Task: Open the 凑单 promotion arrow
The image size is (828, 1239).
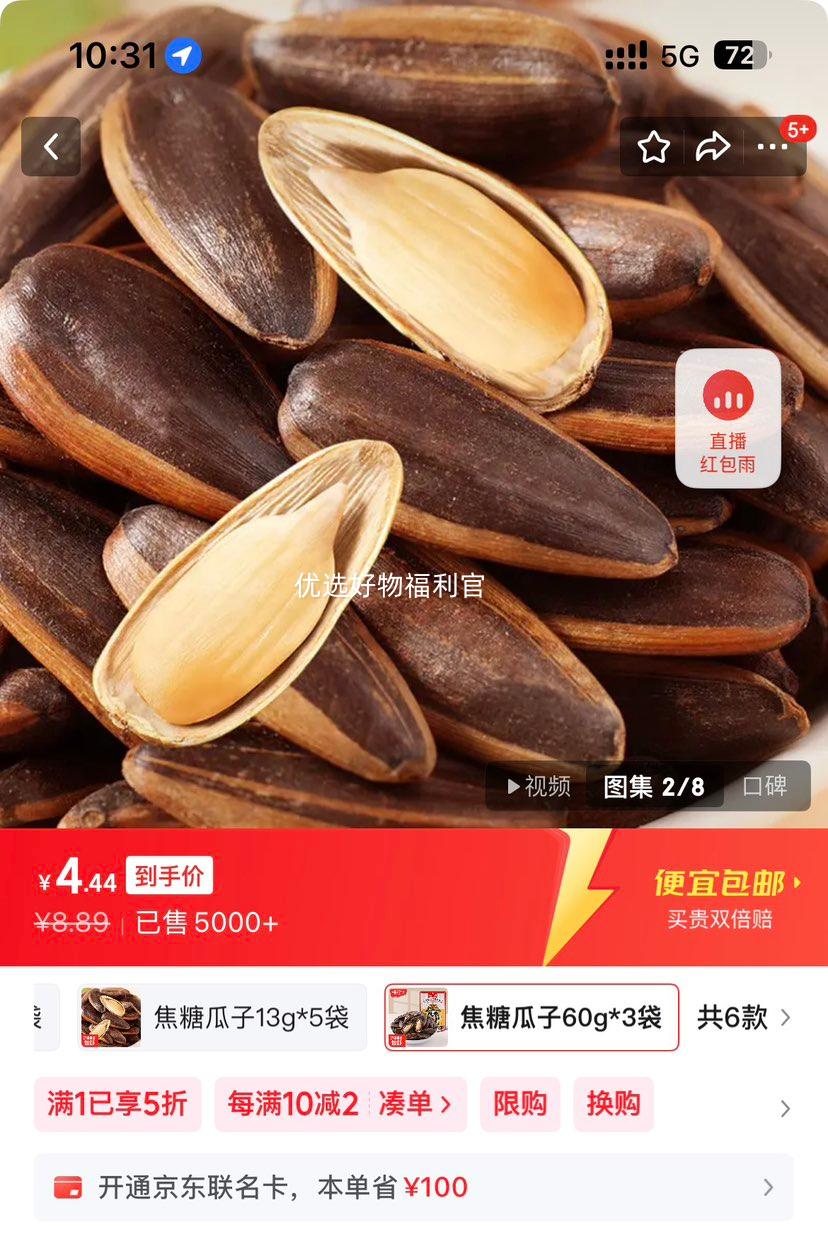Action: click(440, 1104)
